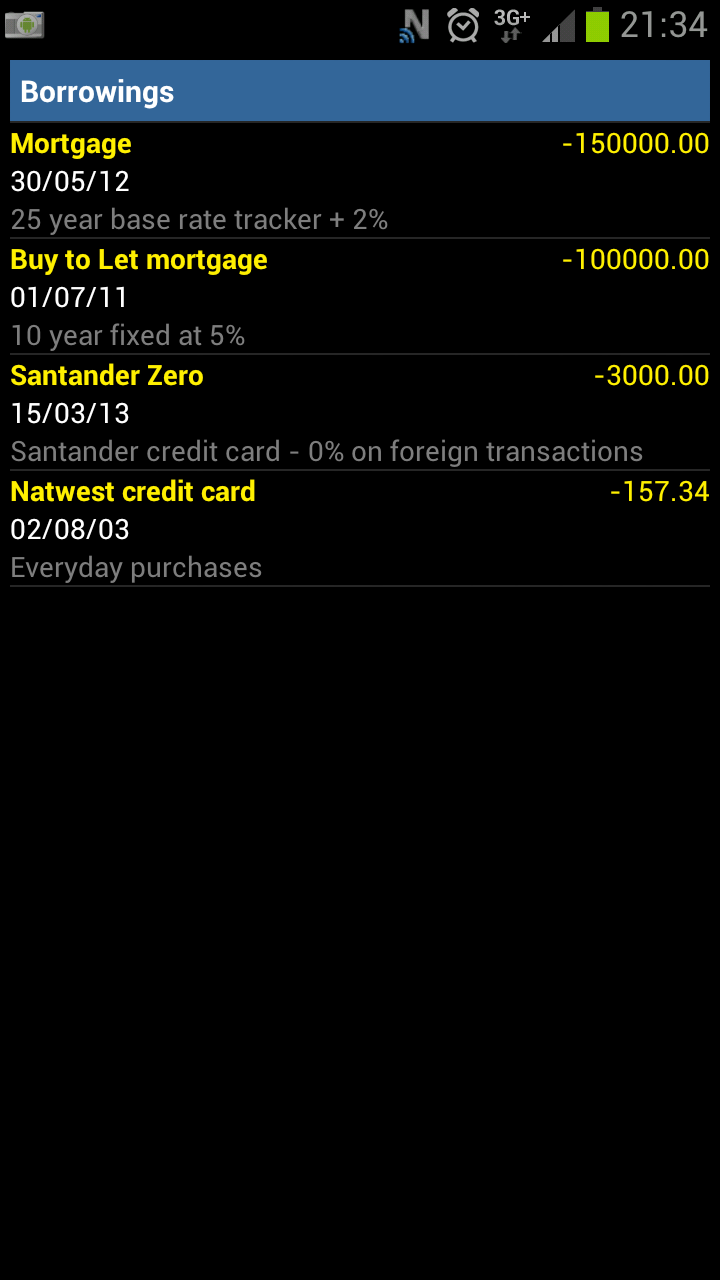View the Natwest credit card entry
Viewport: 720px width, 1280px height.
pos(360,529)
